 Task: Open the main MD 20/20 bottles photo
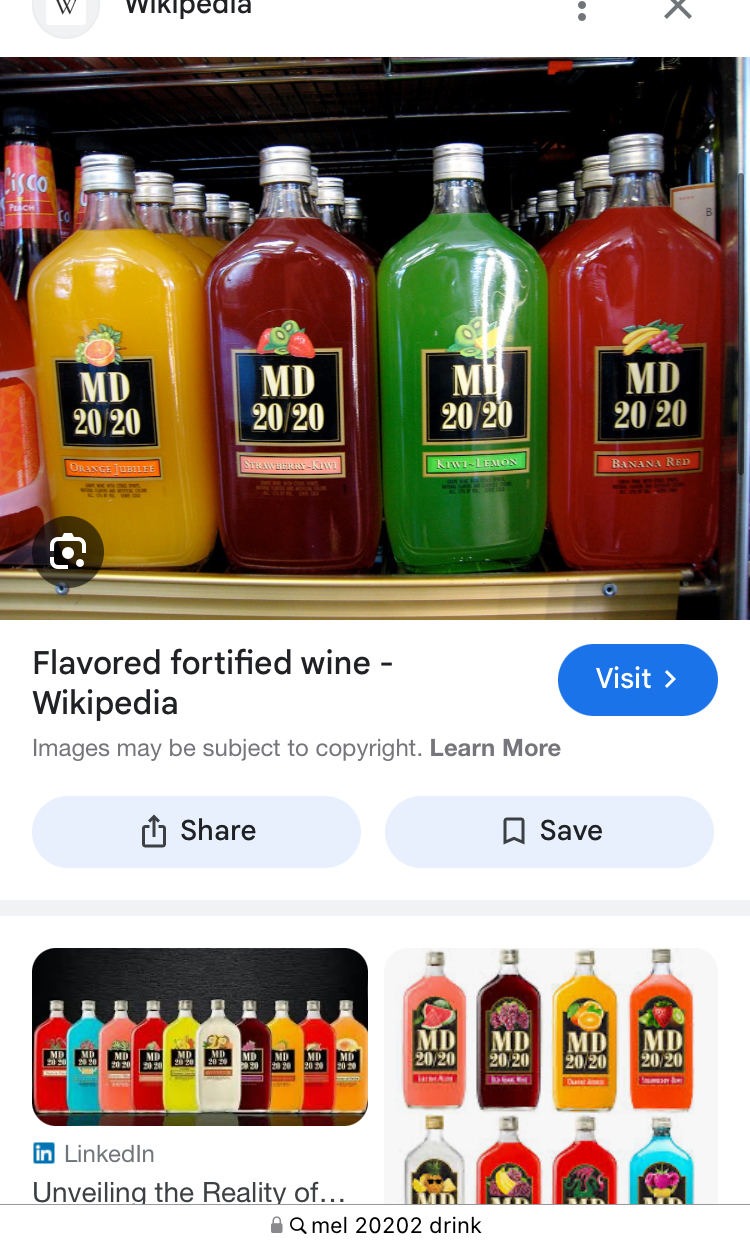pyautogui.click(x=375, y=340)
